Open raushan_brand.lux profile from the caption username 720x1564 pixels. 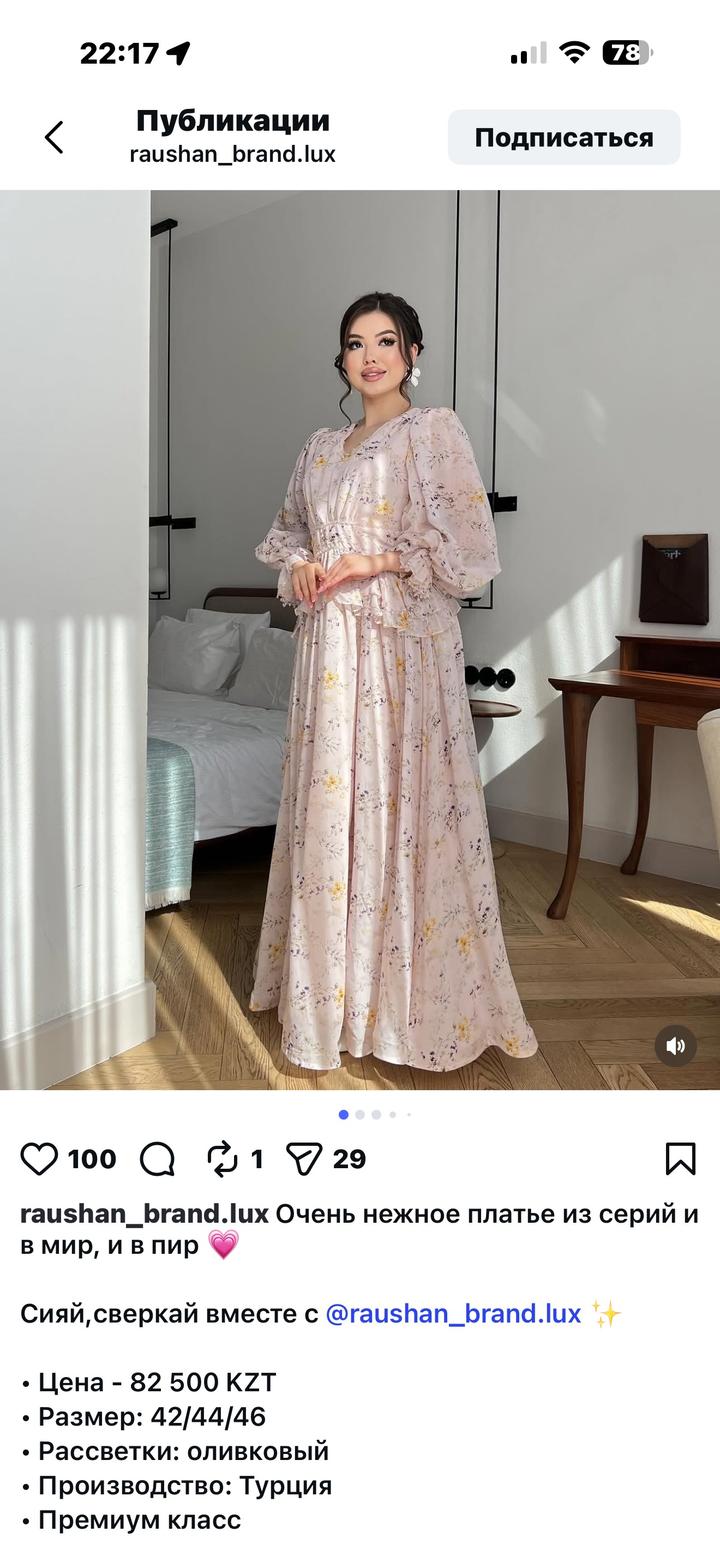[x=145, y=1214]
